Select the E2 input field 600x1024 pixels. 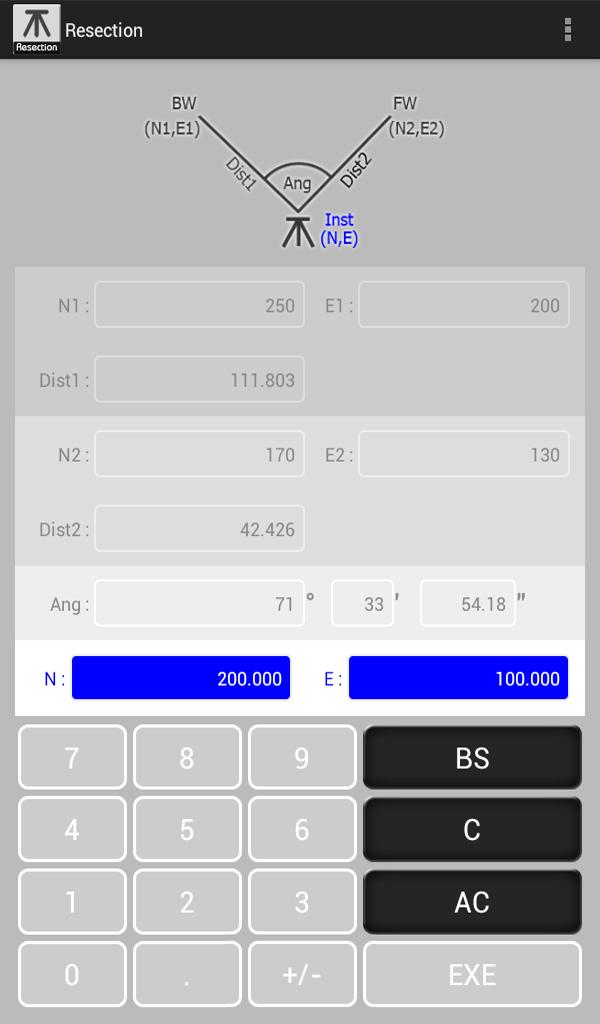click(463, 455)
